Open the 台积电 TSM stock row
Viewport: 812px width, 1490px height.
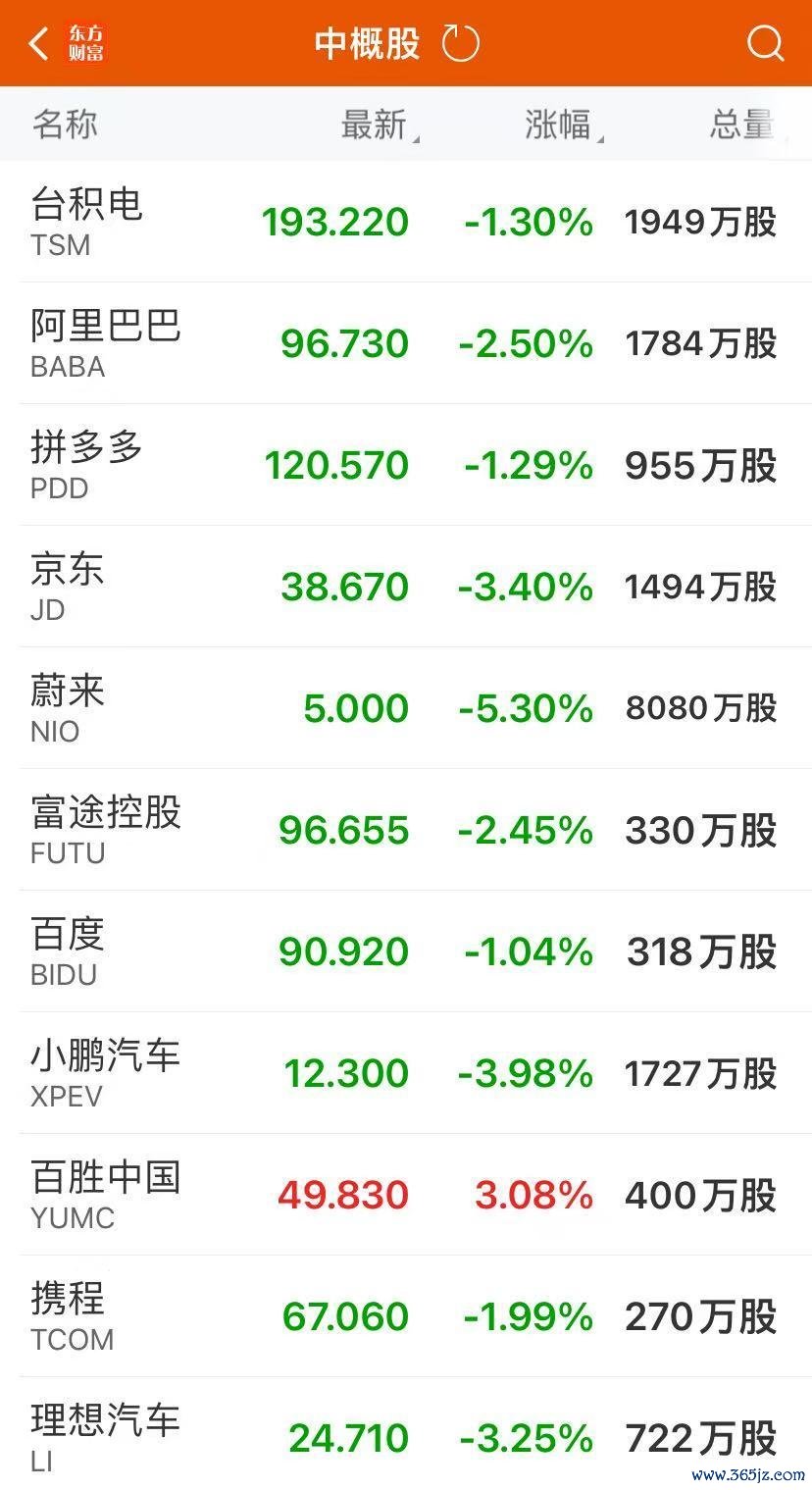[406, 222]
